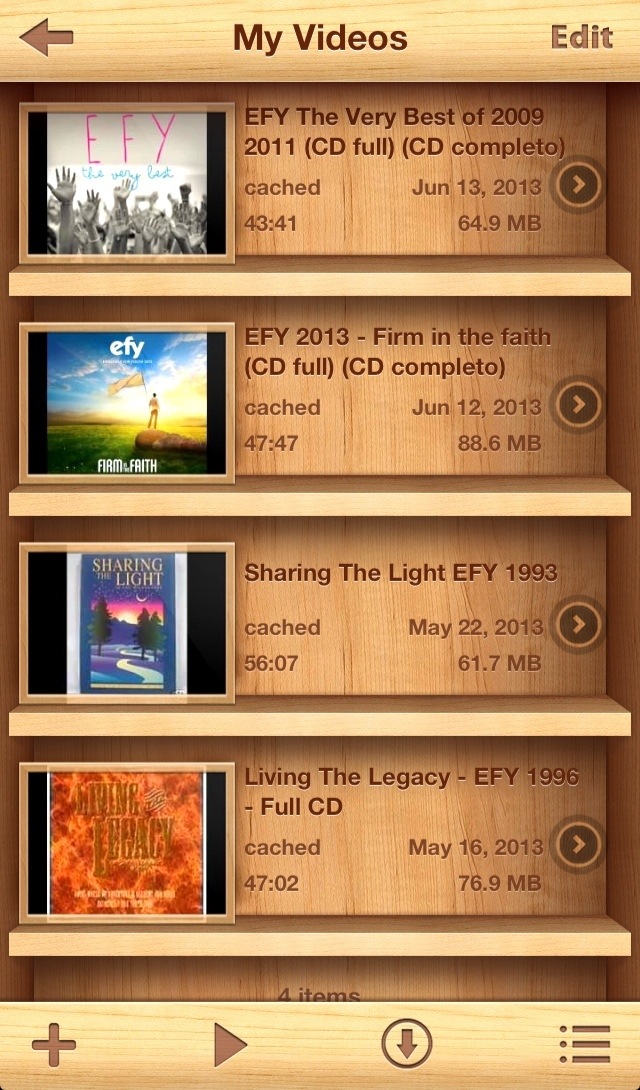This screenshot has height=1090, width=640.
Task: Open details arrow for EFY 2013 Firm in the faith
Action: [x=578, y=404]
